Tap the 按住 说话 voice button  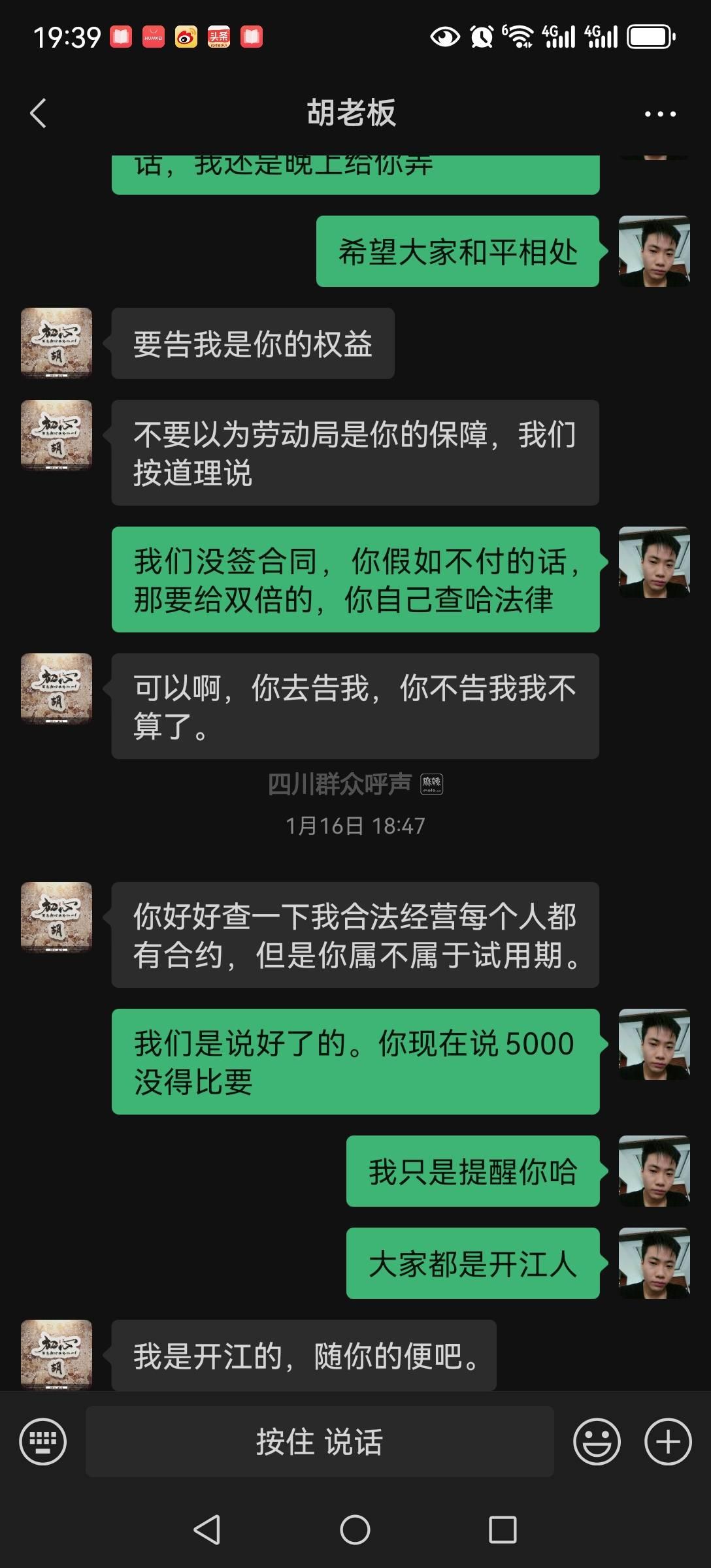(x=320, y=1441)
